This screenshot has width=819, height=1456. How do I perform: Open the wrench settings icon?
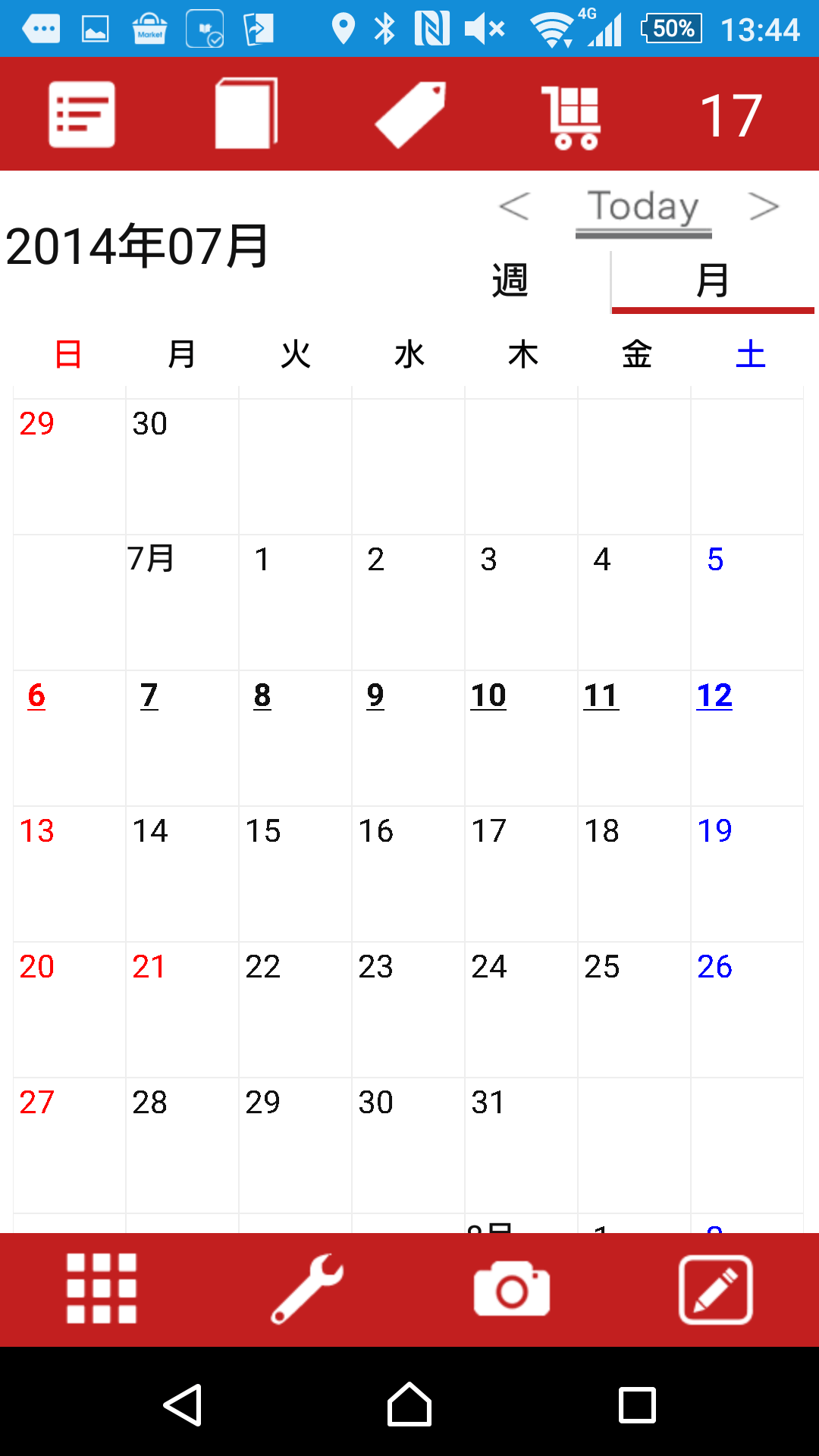coord(307,1288)
